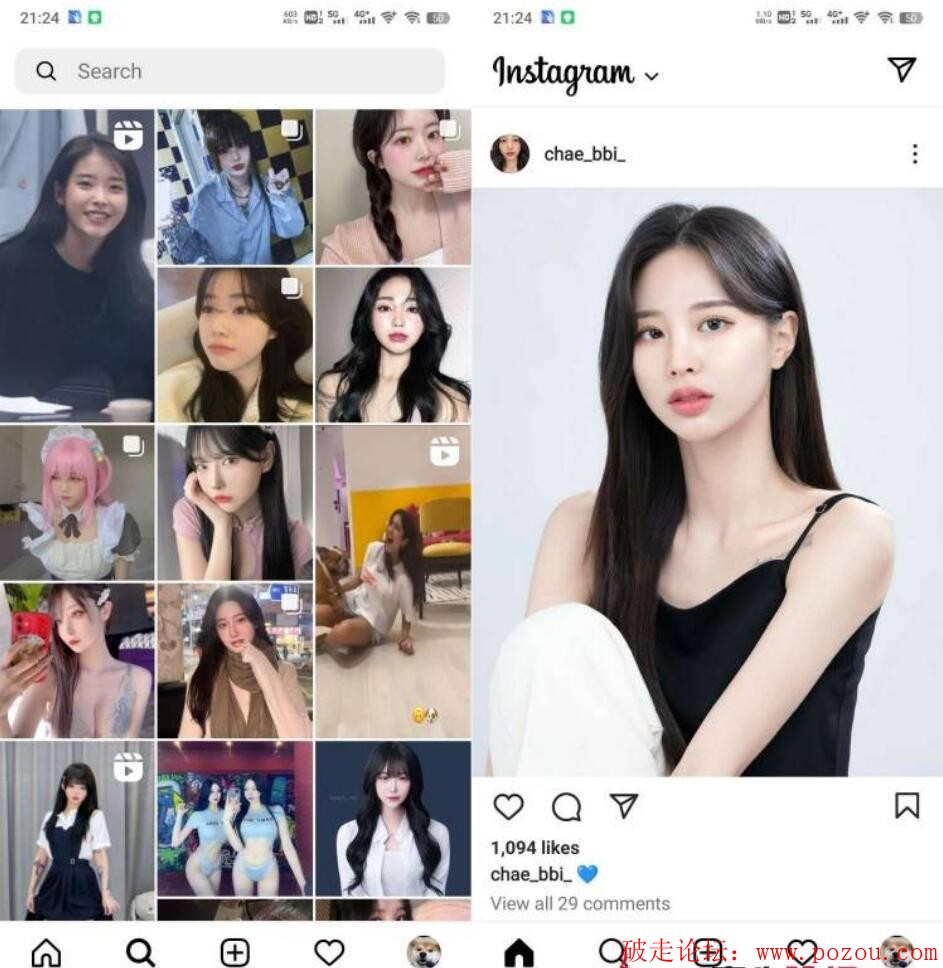View all 29 comments
This screenshot has width=943, height=968.
pos(580,903)
